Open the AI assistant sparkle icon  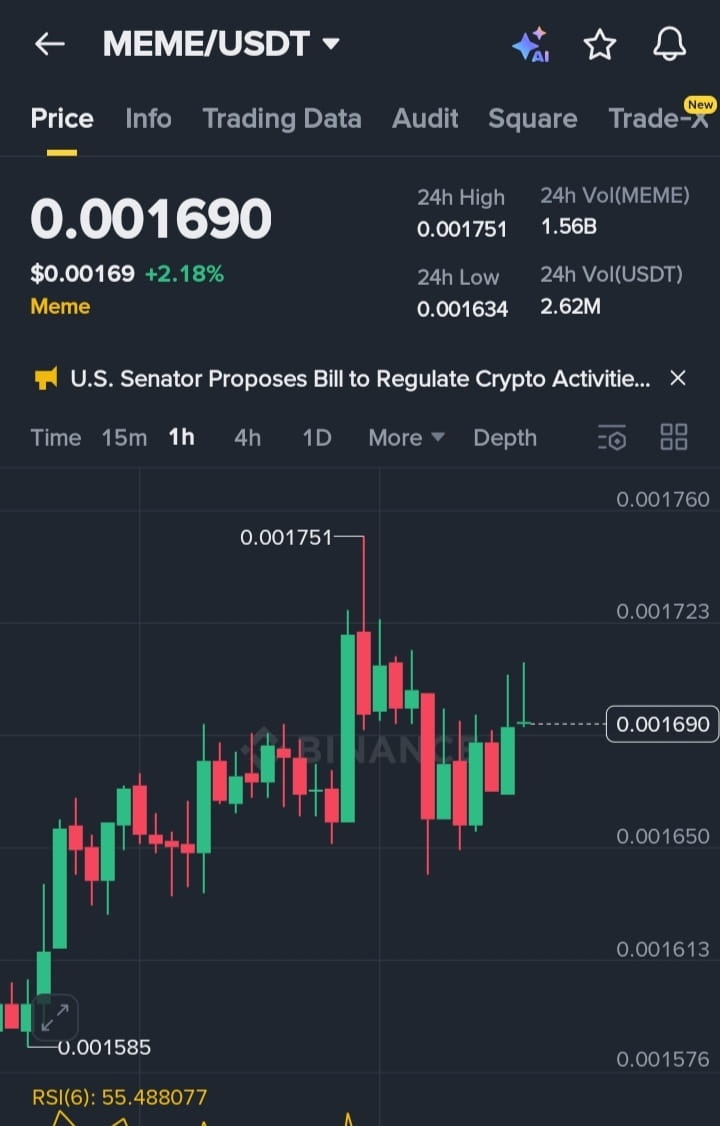530,45
